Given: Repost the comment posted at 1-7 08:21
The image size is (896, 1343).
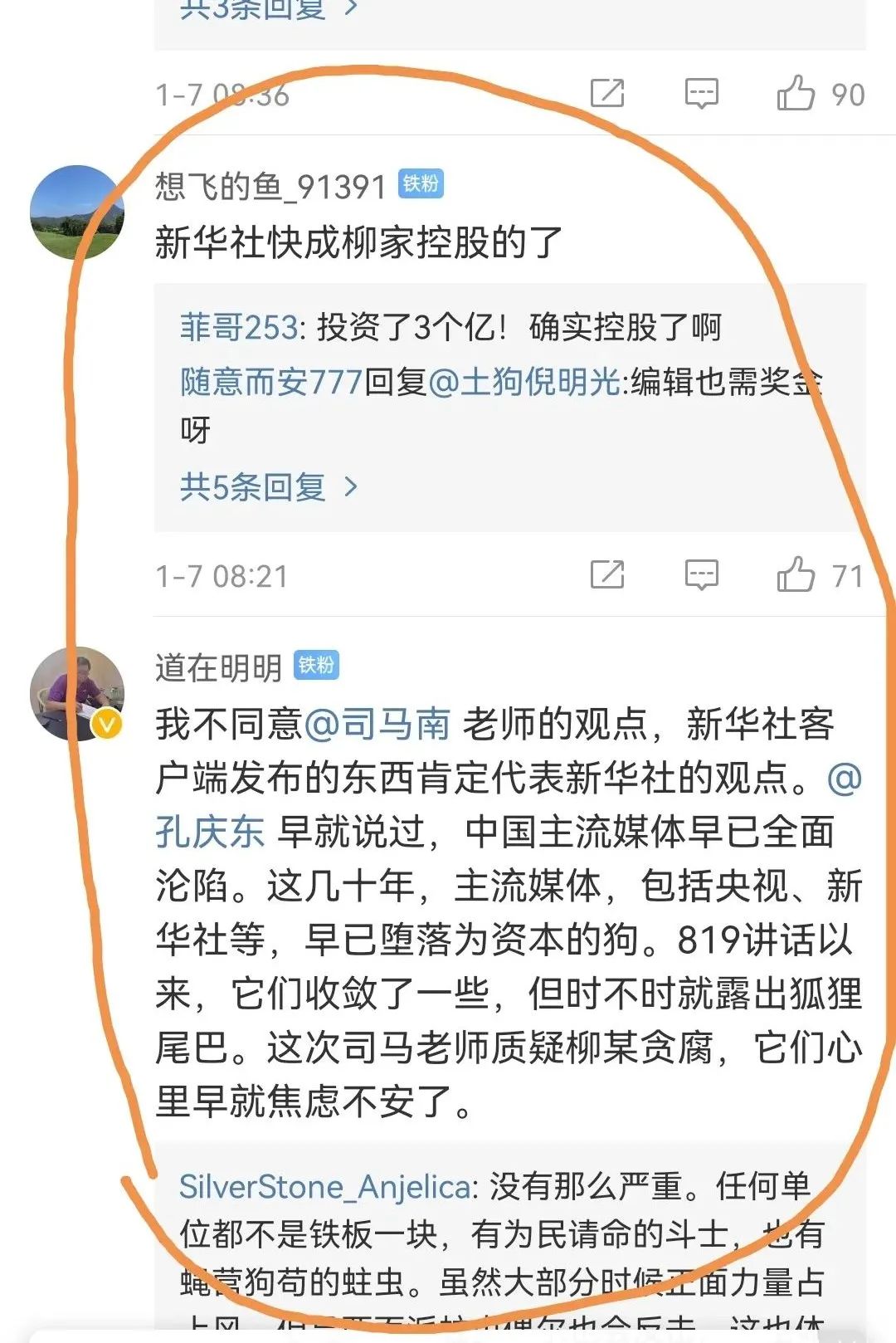Looking at the screenshot, I should (606, 574).
